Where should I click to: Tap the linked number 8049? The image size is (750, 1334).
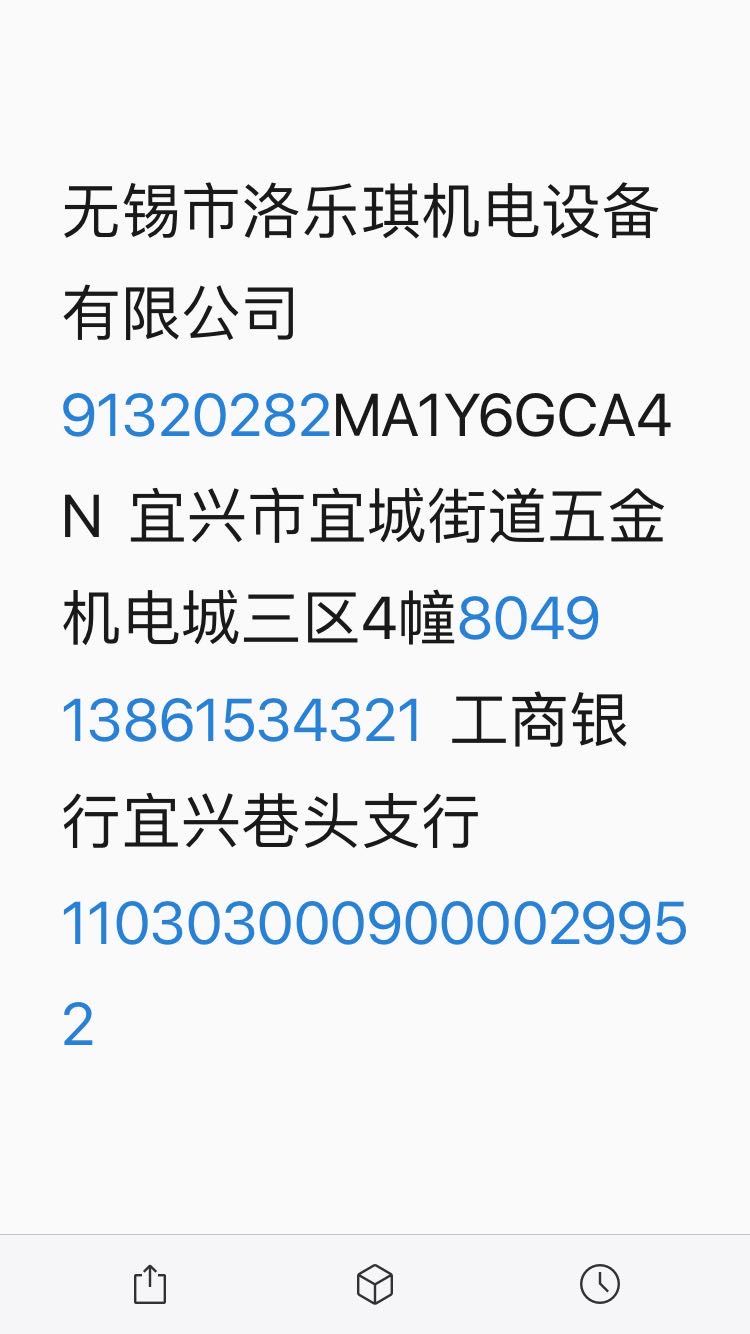pyautogui.click(x=528, y=620)
